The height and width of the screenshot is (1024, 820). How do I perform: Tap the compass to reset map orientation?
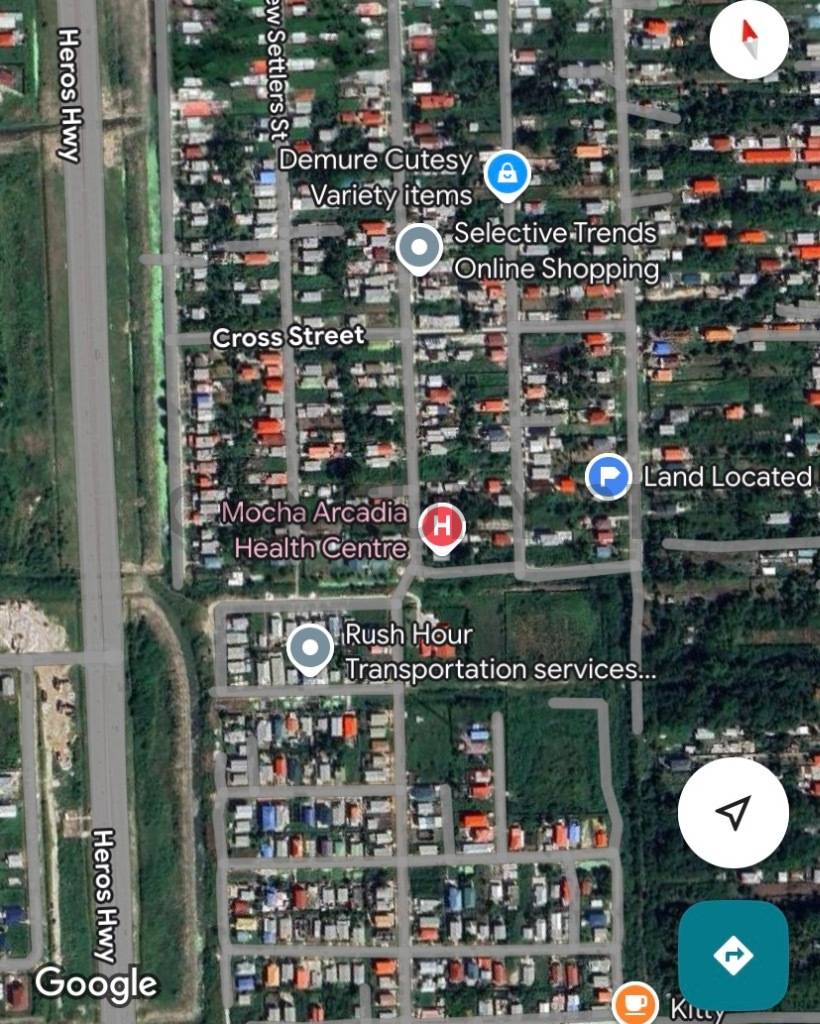click(749, 40)
